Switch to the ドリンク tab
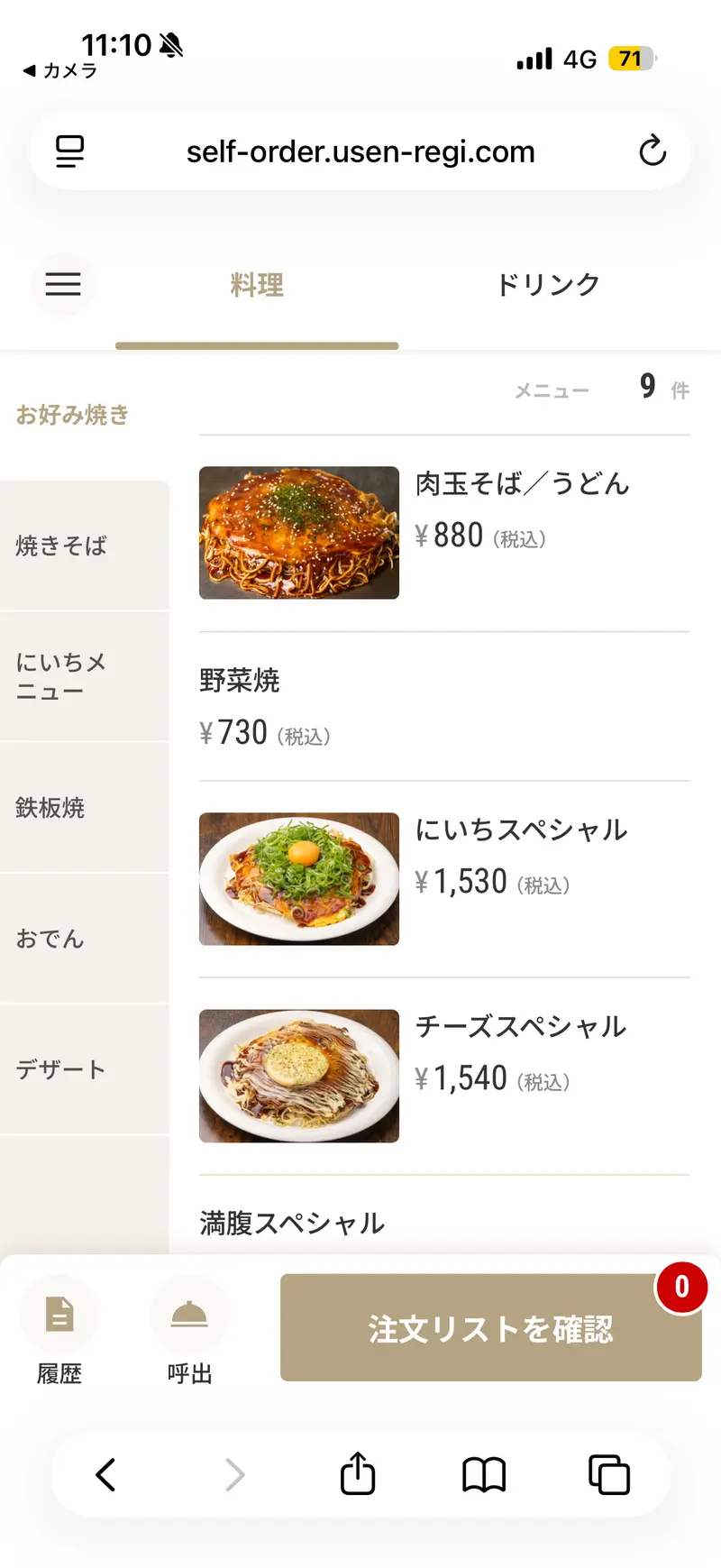Screen dimensions: 721x1568 pos(548,284)
